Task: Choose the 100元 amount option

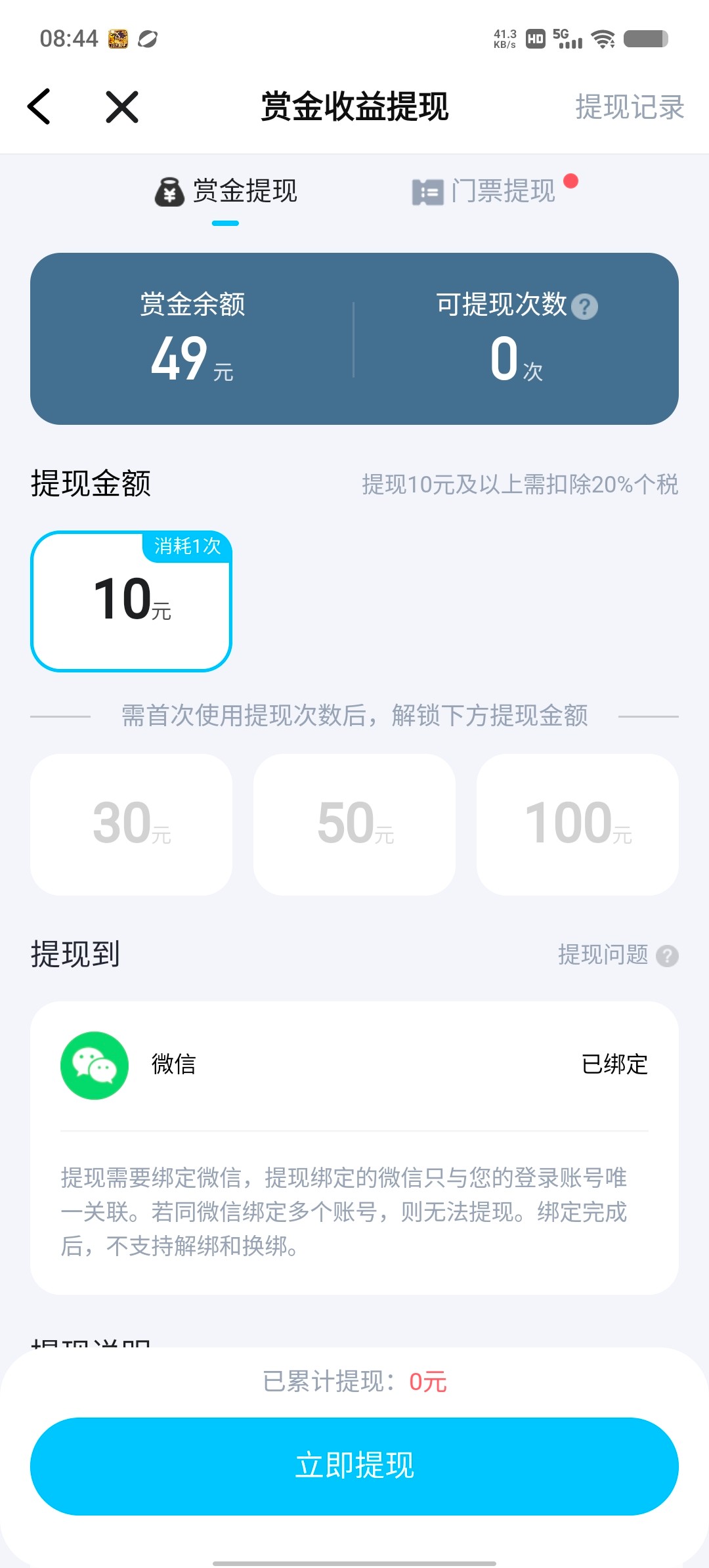Action: pos(578,824)
